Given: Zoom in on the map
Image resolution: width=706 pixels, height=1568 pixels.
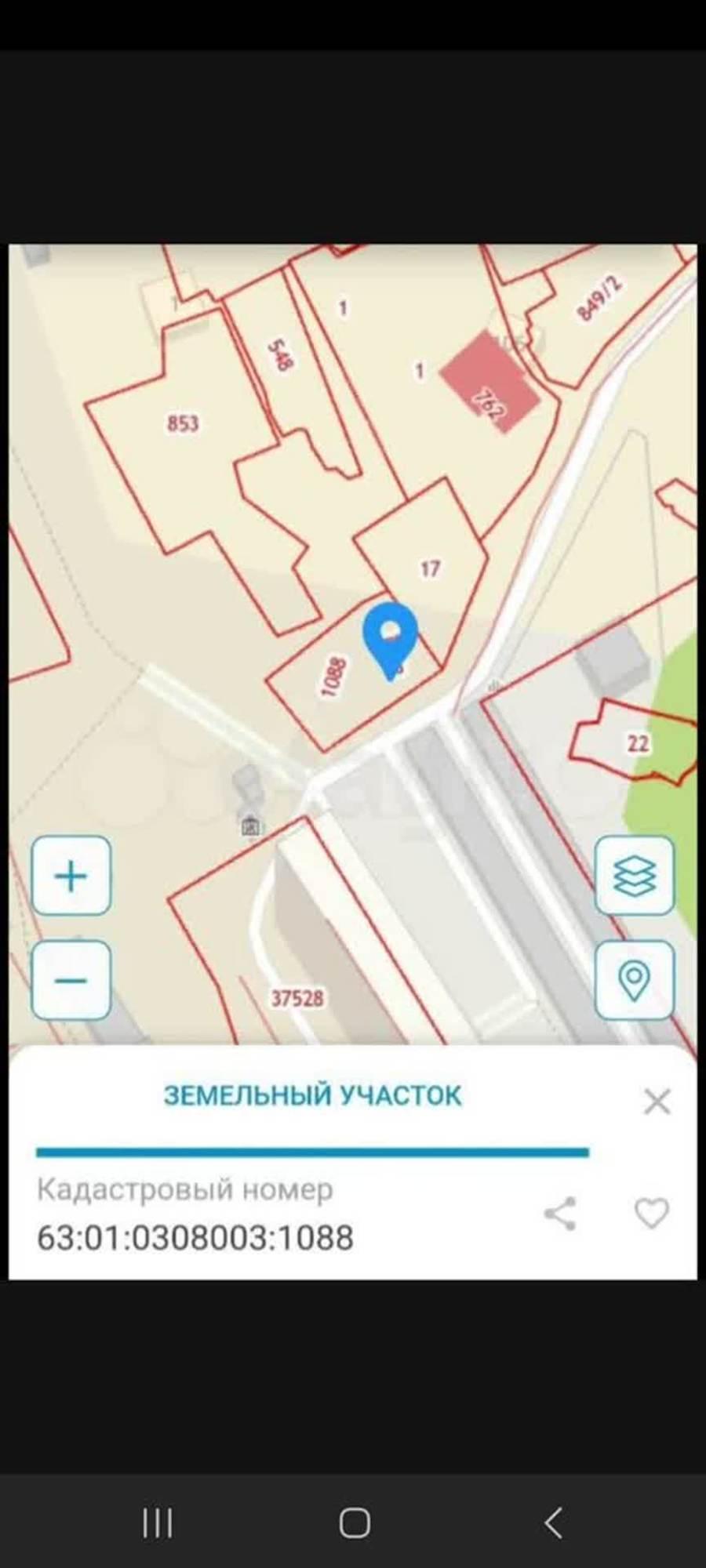Looking at the screenshot, I should pyautogui.click(x=71, y=875).
